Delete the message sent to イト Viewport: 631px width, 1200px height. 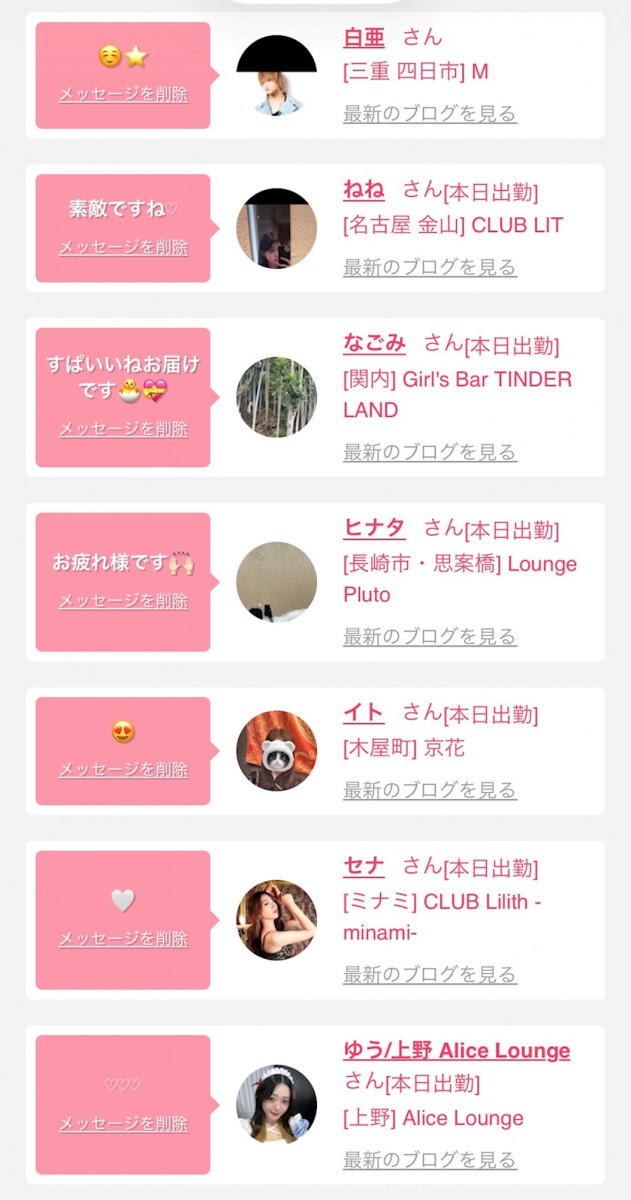tap(123, 770)
